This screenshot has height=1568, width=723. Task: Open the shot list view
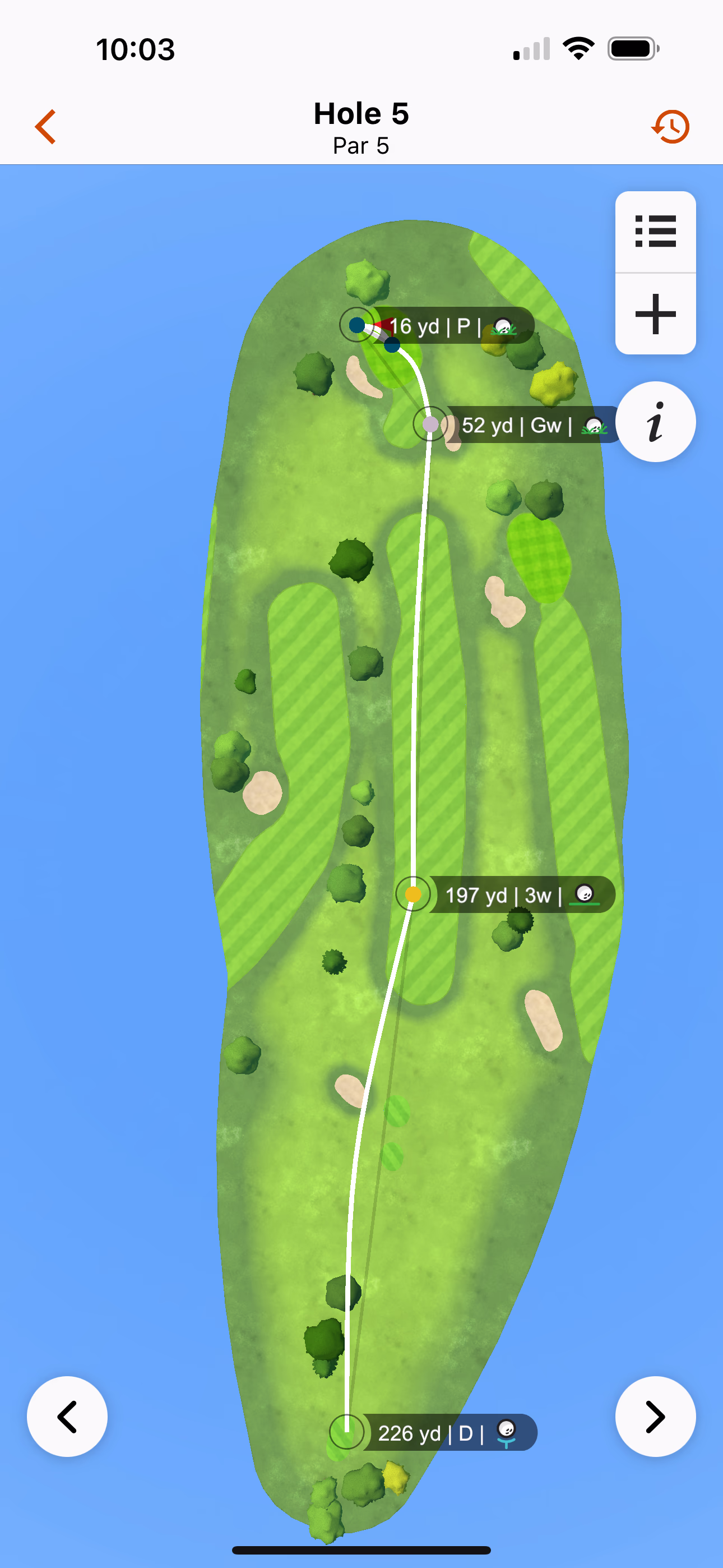pos(655,231)
